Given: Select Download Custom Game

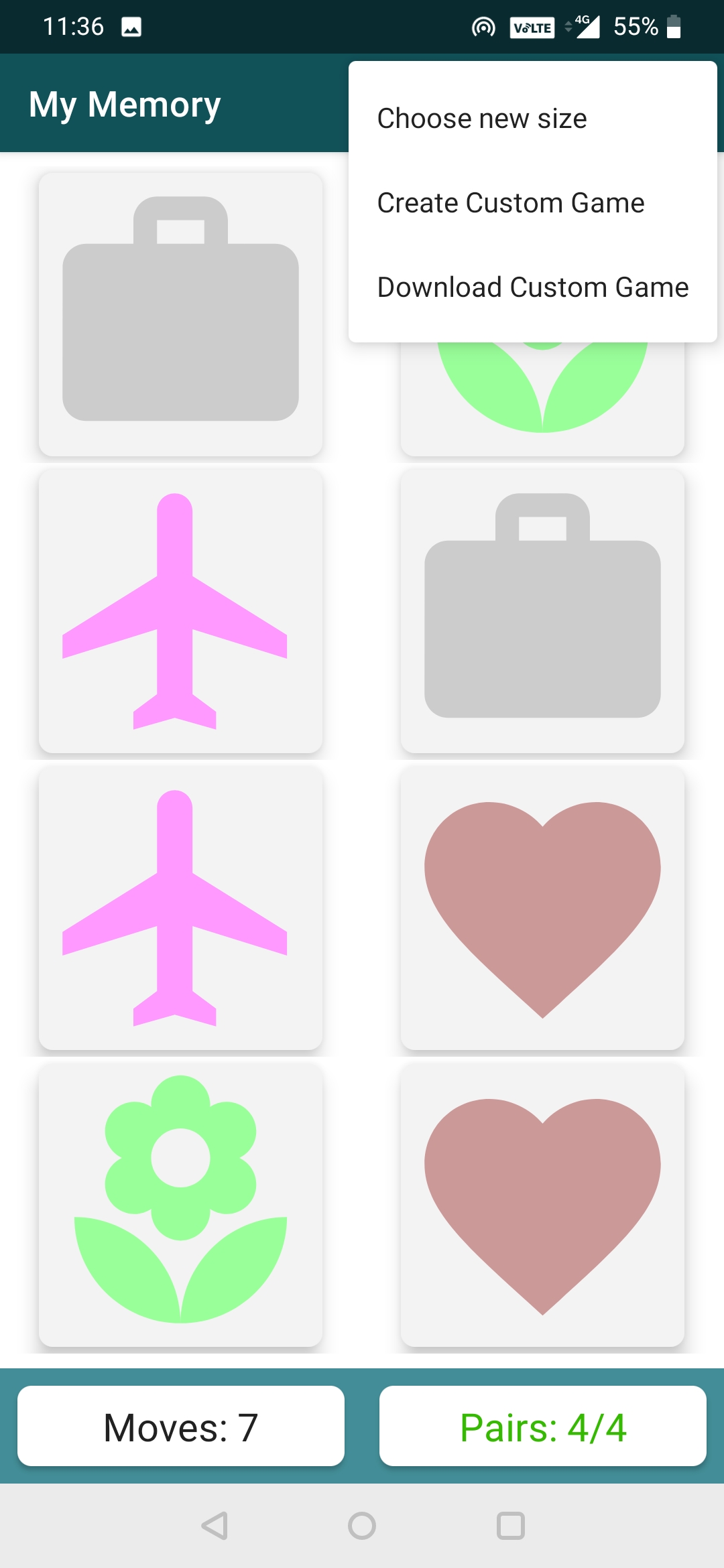Looking at the screenshot, I should point(532,287).
